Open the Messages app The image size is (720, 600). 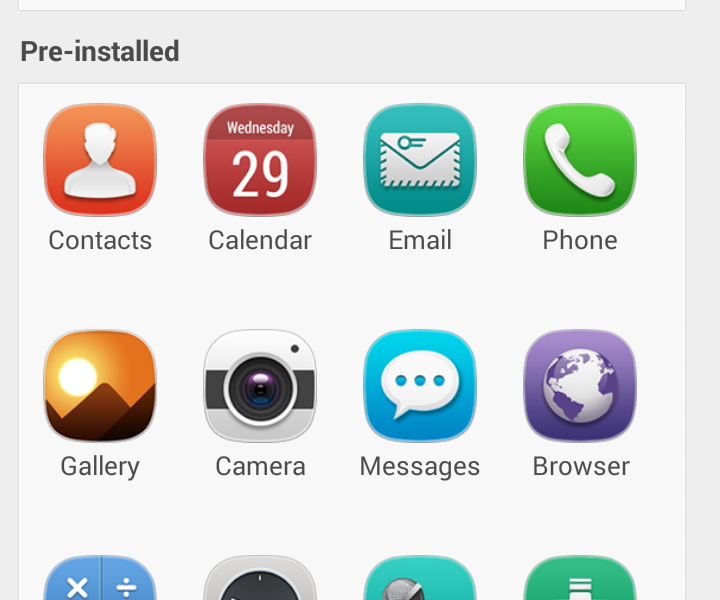point(420,386)
